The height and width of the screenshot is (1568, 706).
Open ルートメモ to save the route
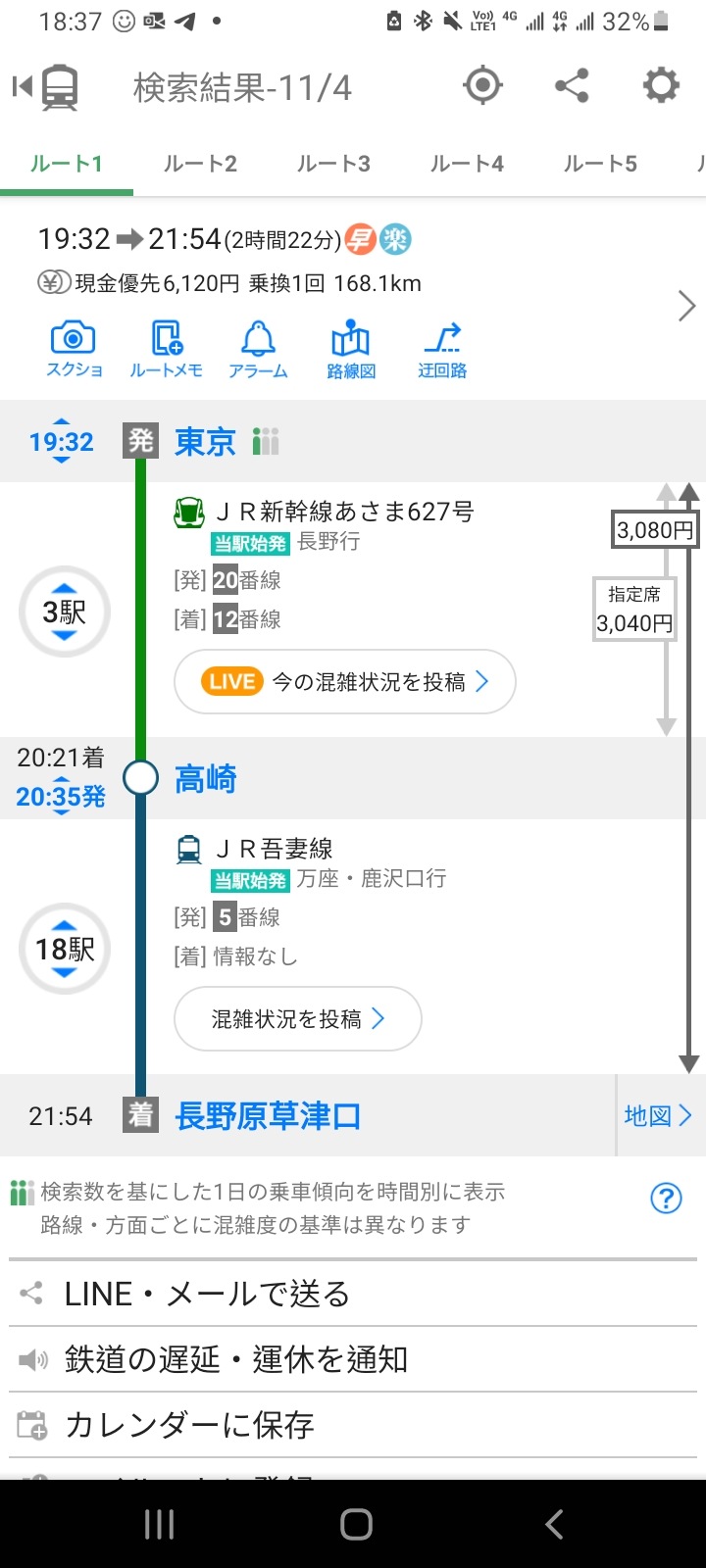click(x=166, y=351)
